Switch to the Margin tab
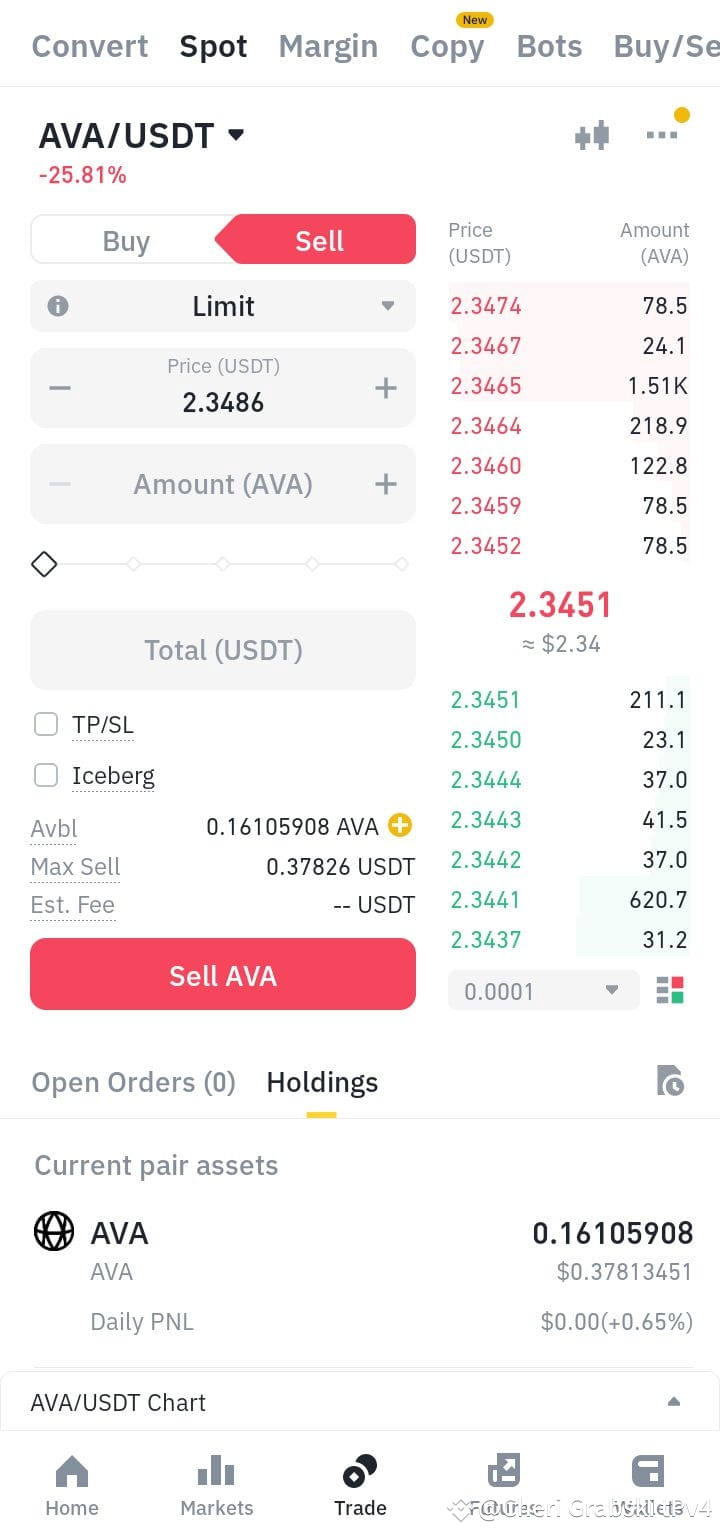This screenshot has height=1531, width=720. [328, 46]
